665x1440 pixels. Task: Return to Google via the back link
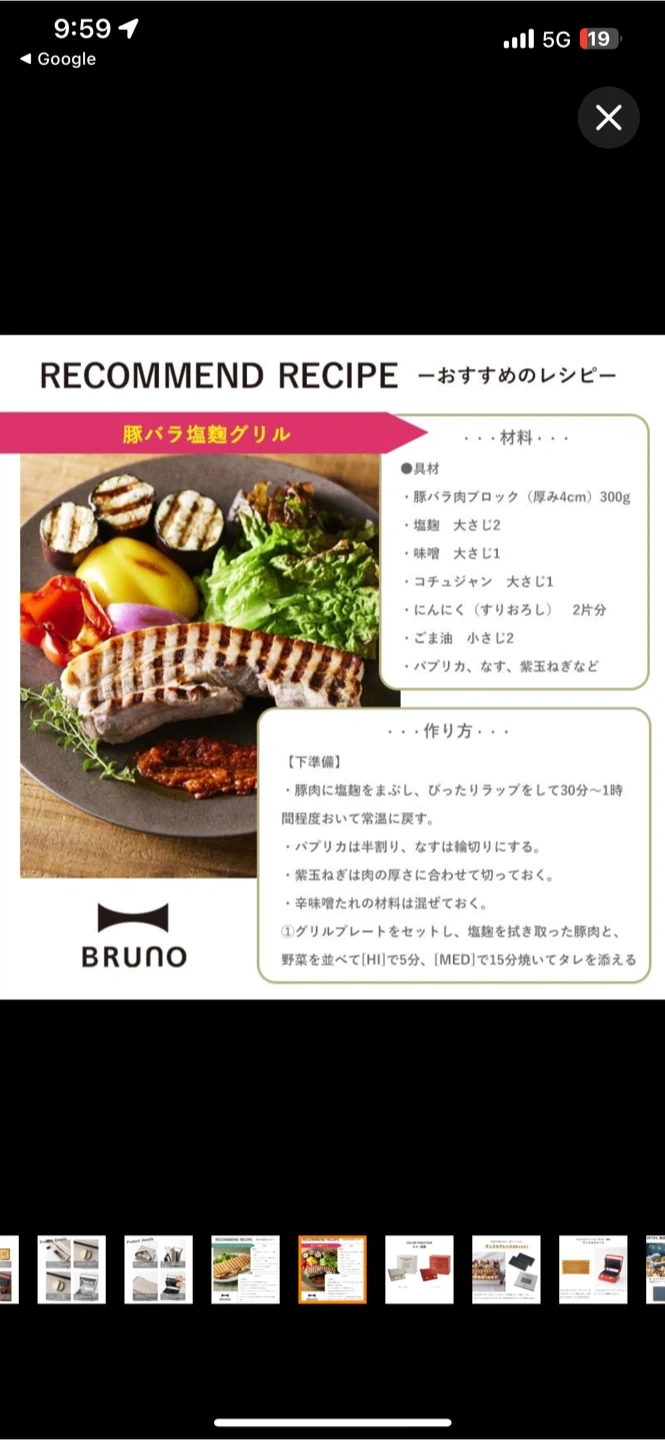tap(58, 59)
